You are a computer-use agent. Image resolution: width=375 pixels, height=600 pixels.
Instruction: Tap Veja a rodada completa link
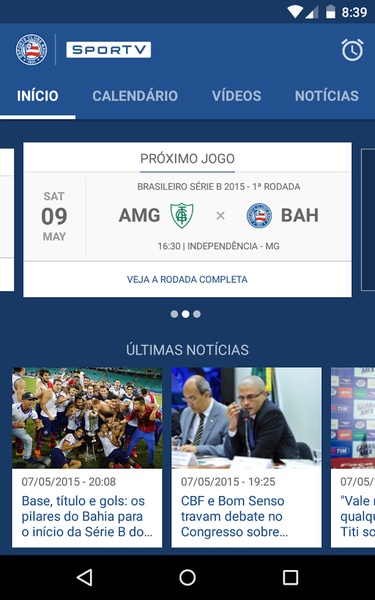(x=187, y=279)
